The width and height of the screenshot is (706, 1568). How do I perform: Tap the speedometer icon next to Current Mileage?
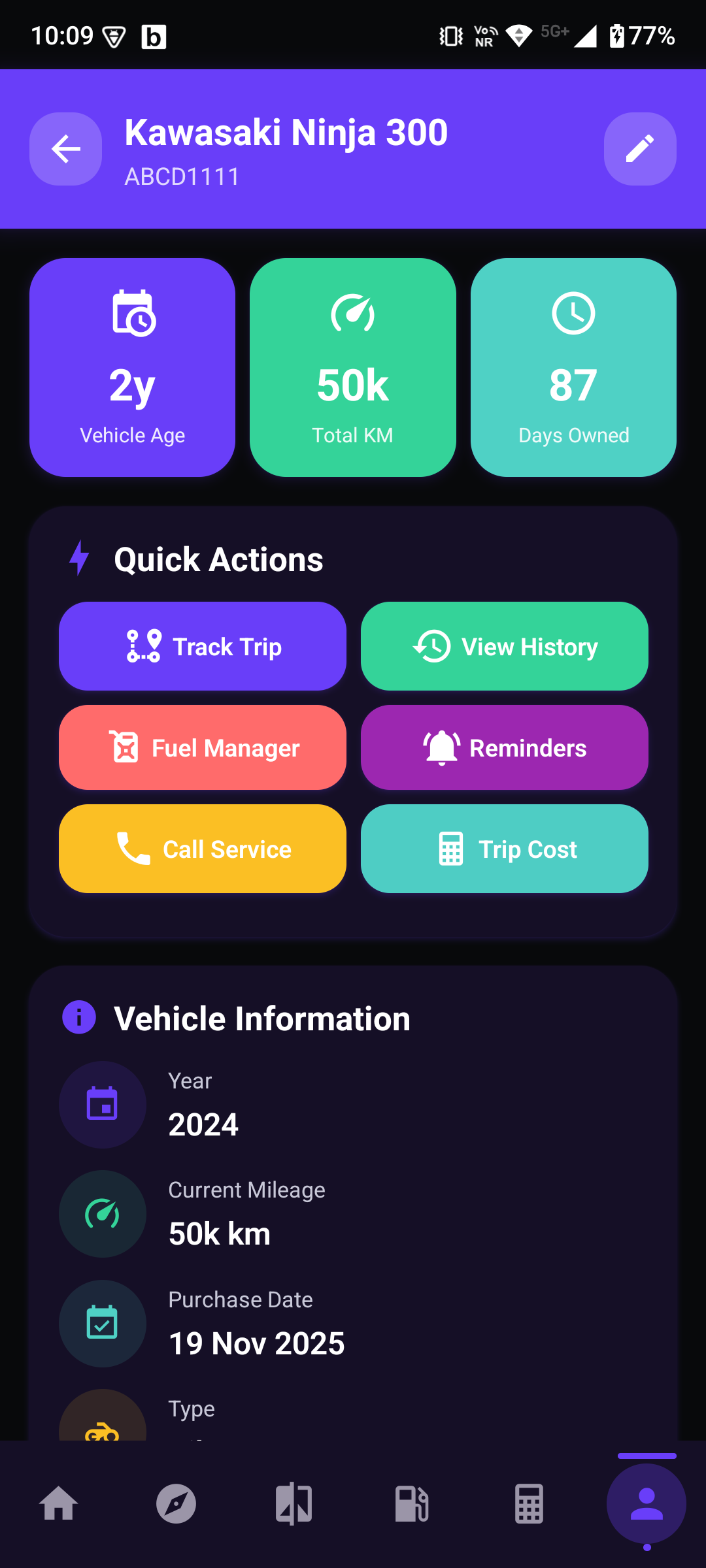[102, 1213]
